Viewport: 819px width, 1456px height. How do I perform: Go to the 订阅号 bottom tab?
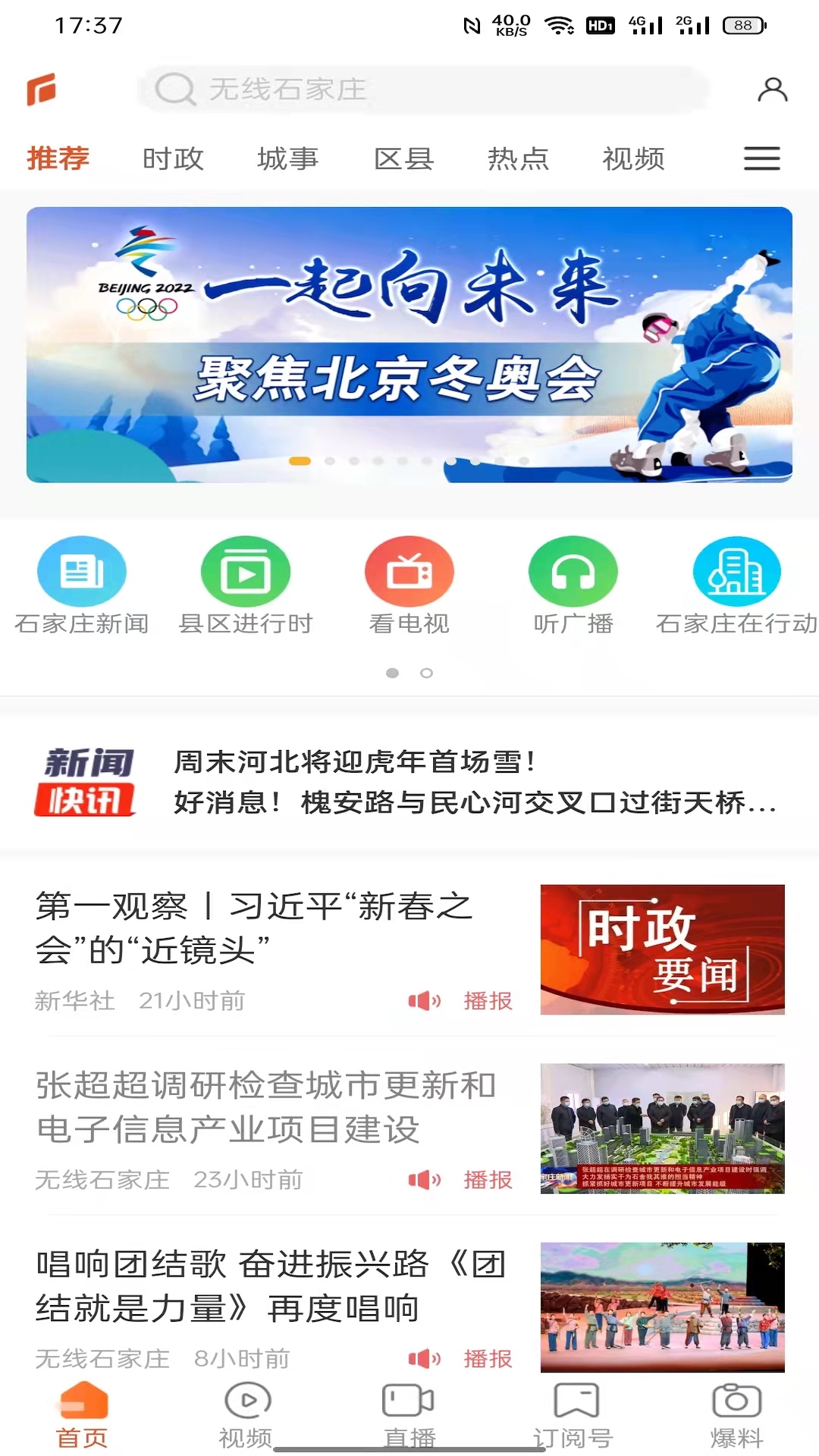pos(574,1414)
